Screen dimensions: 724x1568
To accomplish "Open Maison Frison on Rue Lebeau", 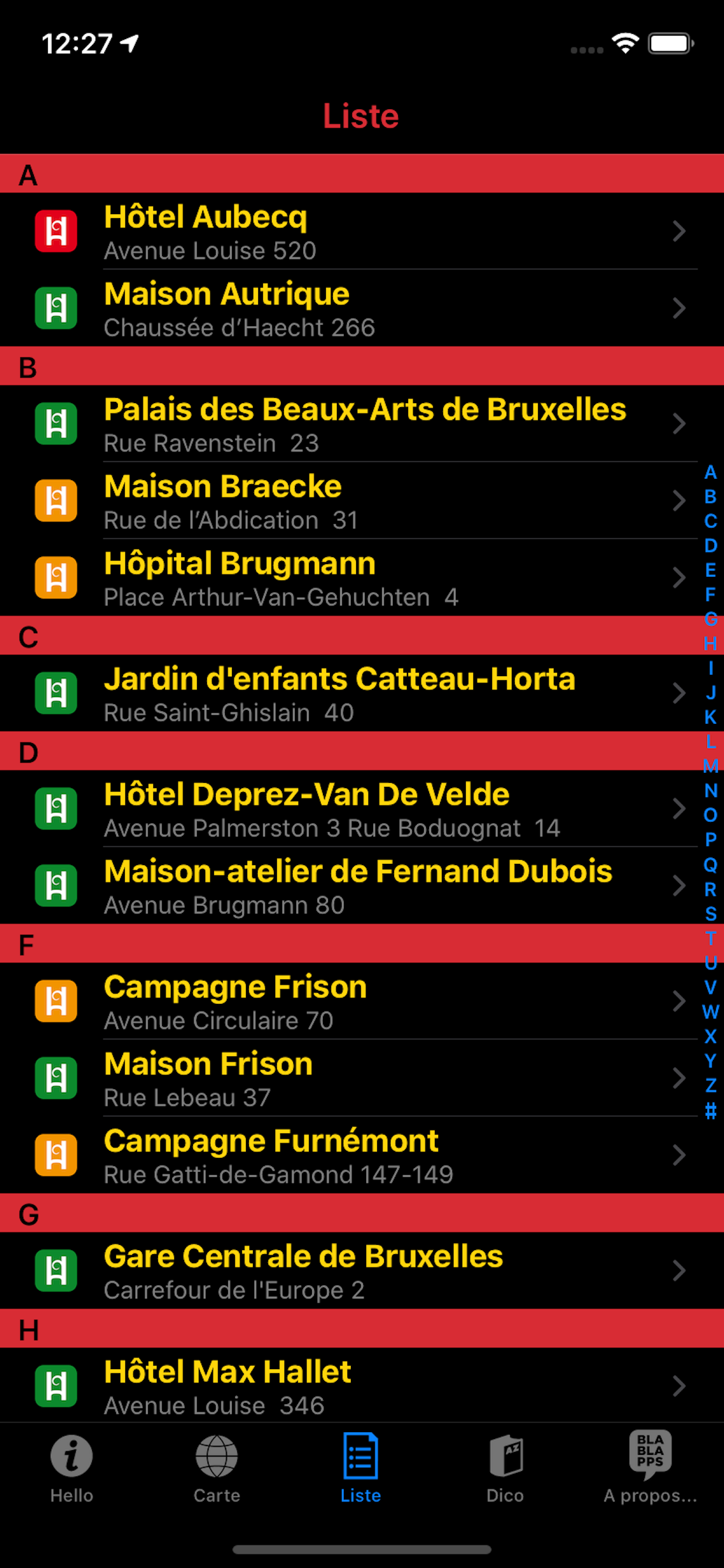I will [x=362, y=1077].
